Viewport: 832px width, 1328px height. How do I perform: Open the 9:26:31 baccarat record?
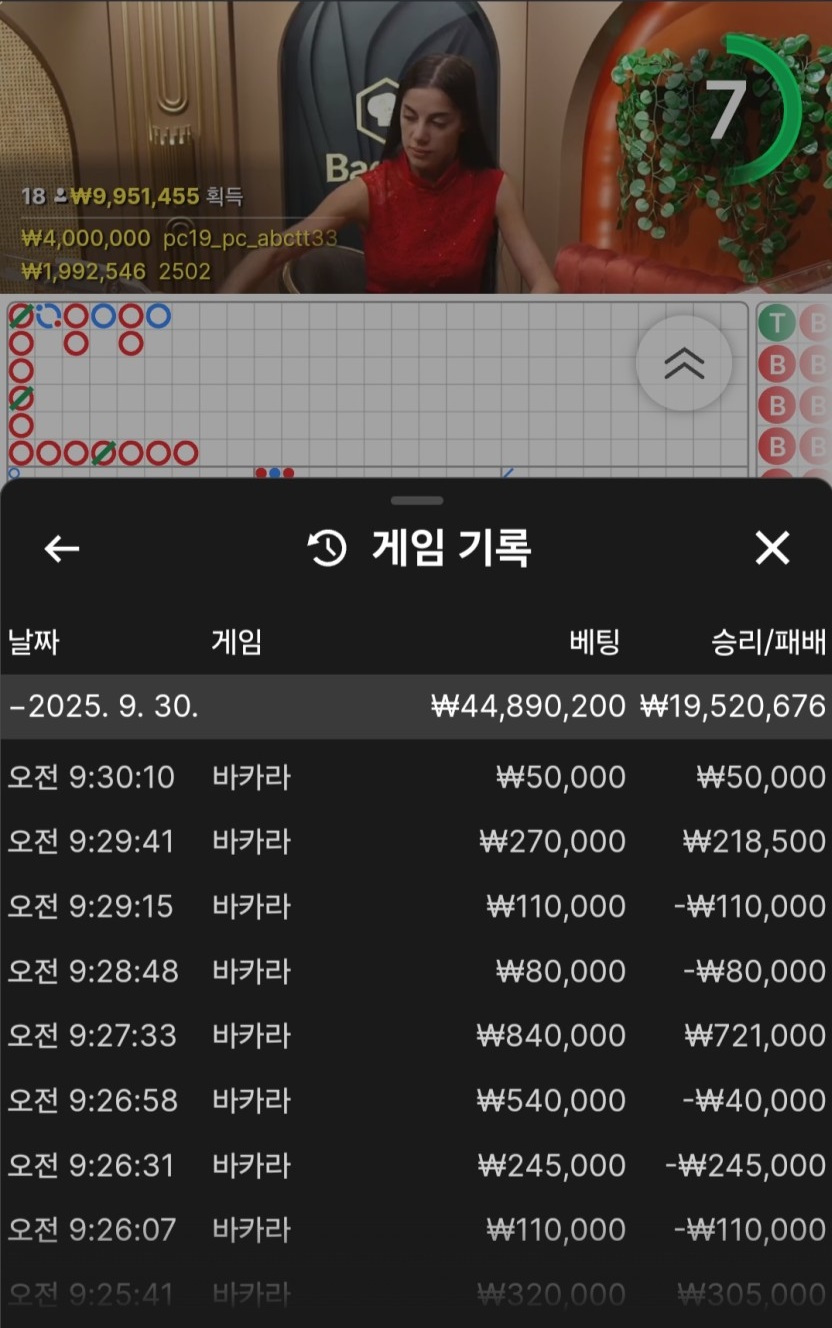coord(416,1166)
